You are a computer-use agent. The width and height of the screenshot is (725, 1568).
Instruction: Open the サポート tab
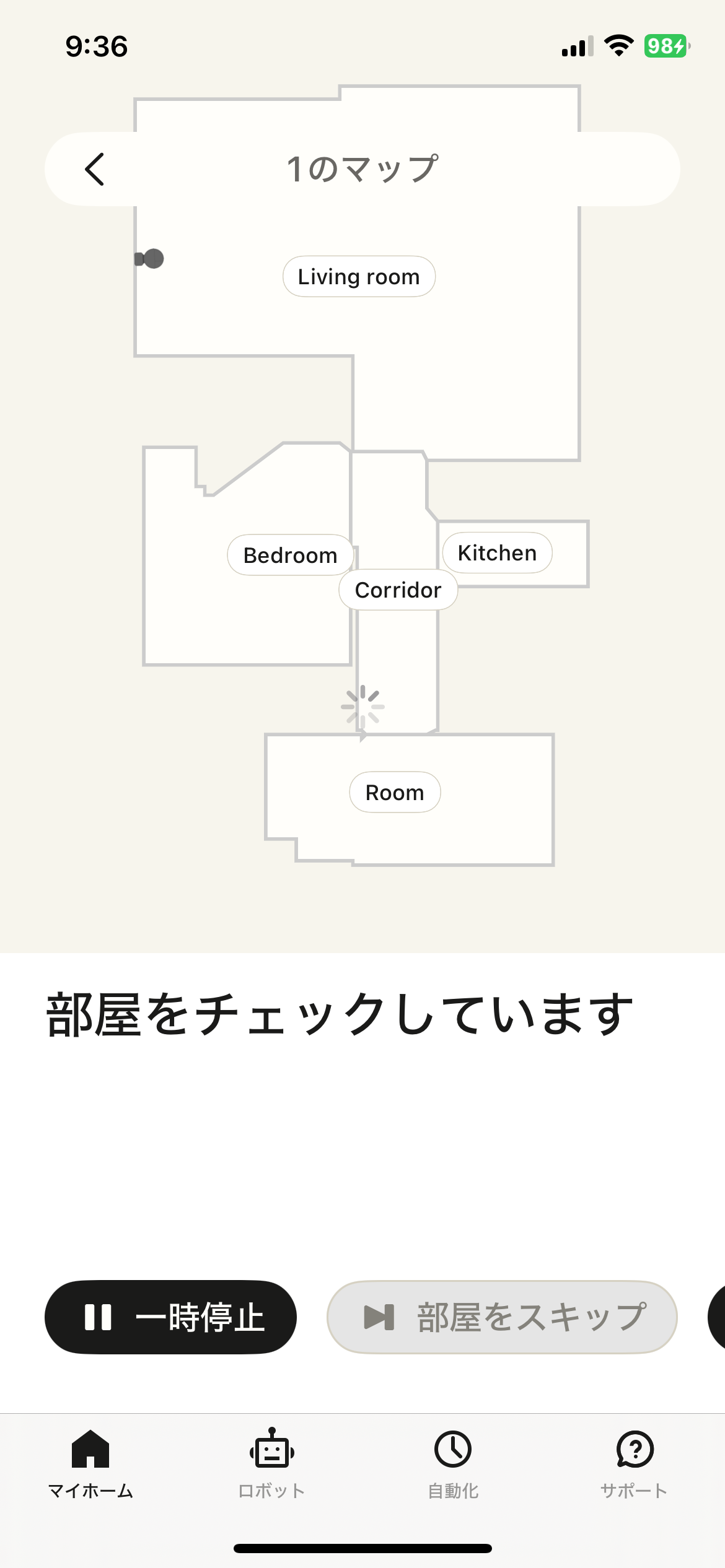[x=634, y=1464]
